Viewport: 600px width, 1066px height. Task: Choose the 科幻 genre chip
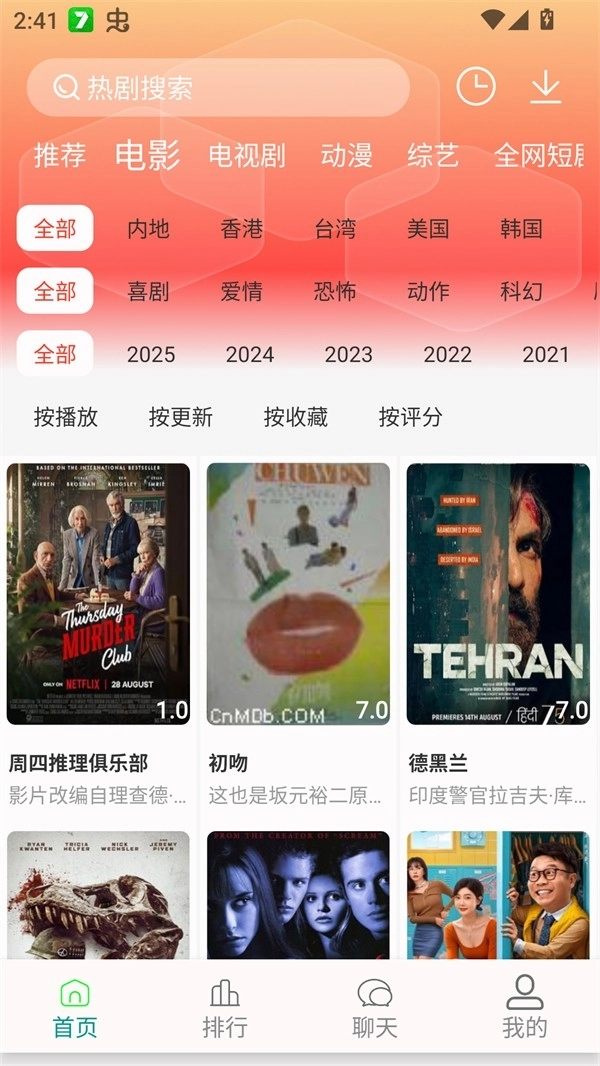click(521, 291)
